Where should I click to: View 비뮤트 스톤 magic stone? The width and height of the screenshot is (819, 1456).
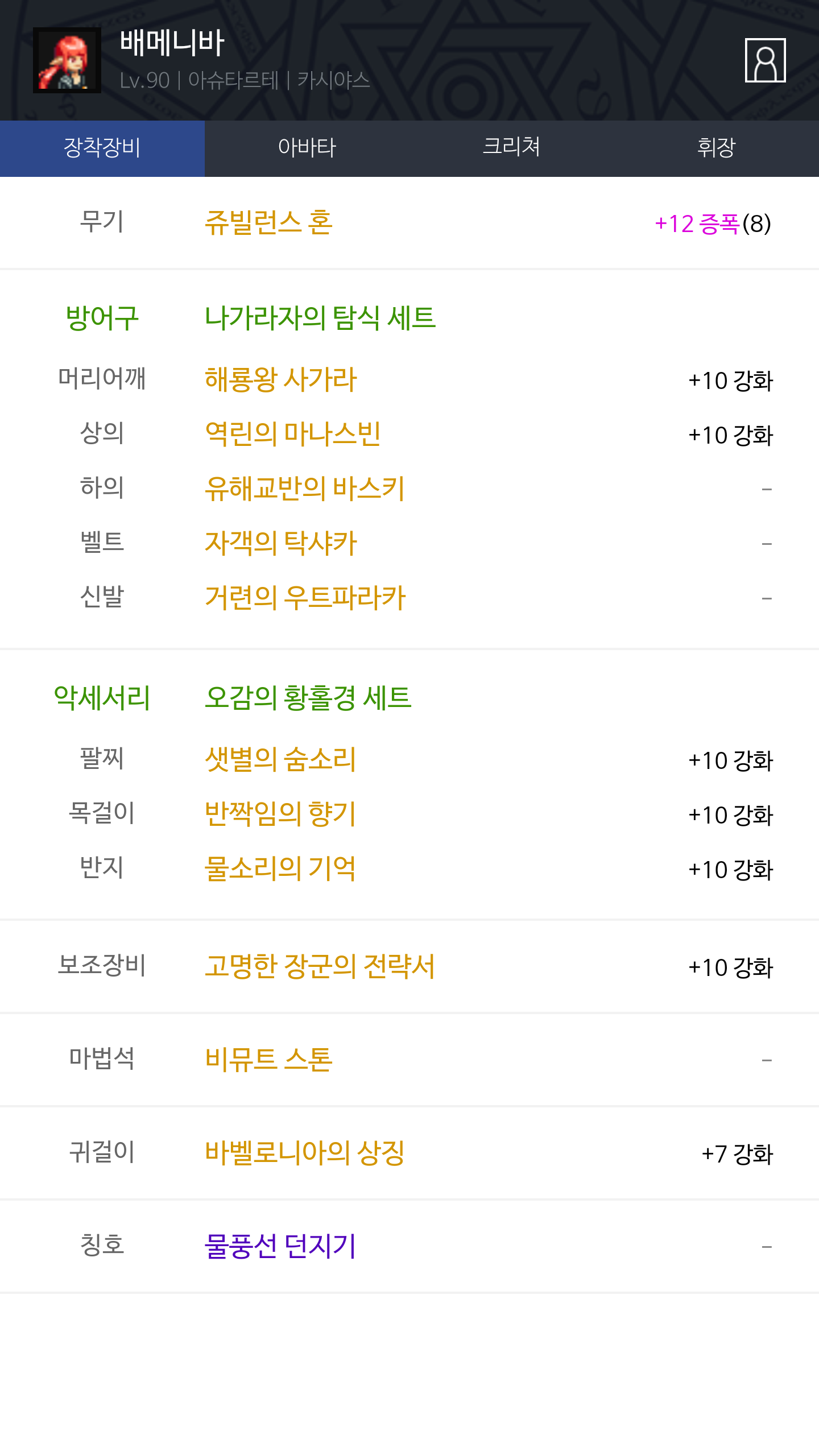268,1060
